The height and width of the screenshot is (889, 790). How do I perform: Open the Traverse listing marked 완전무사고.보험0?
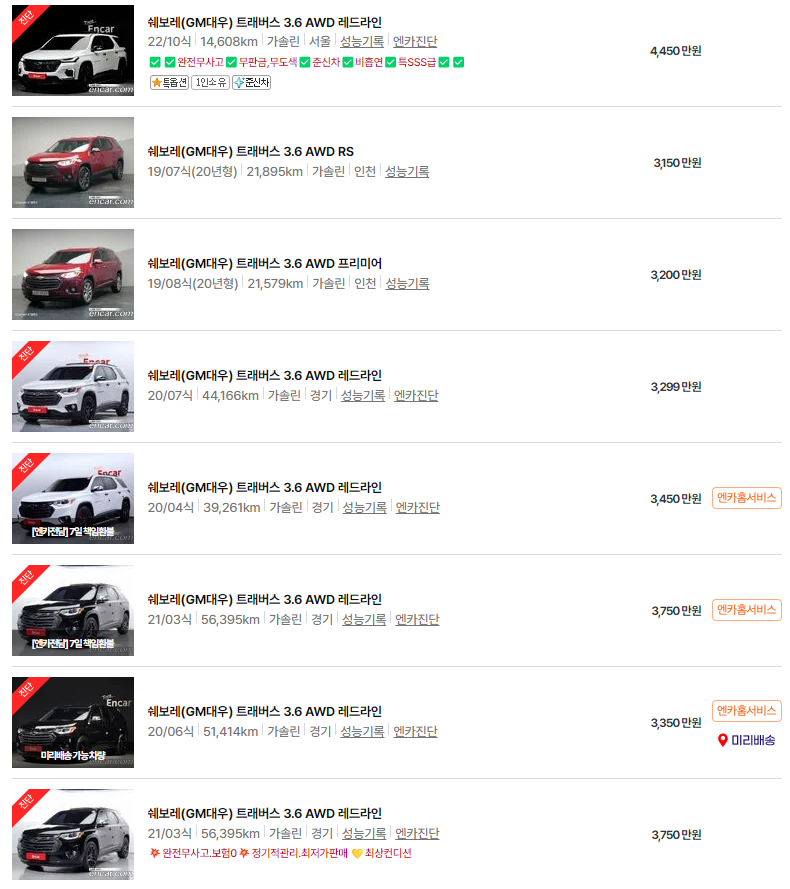tap(264, 814)
